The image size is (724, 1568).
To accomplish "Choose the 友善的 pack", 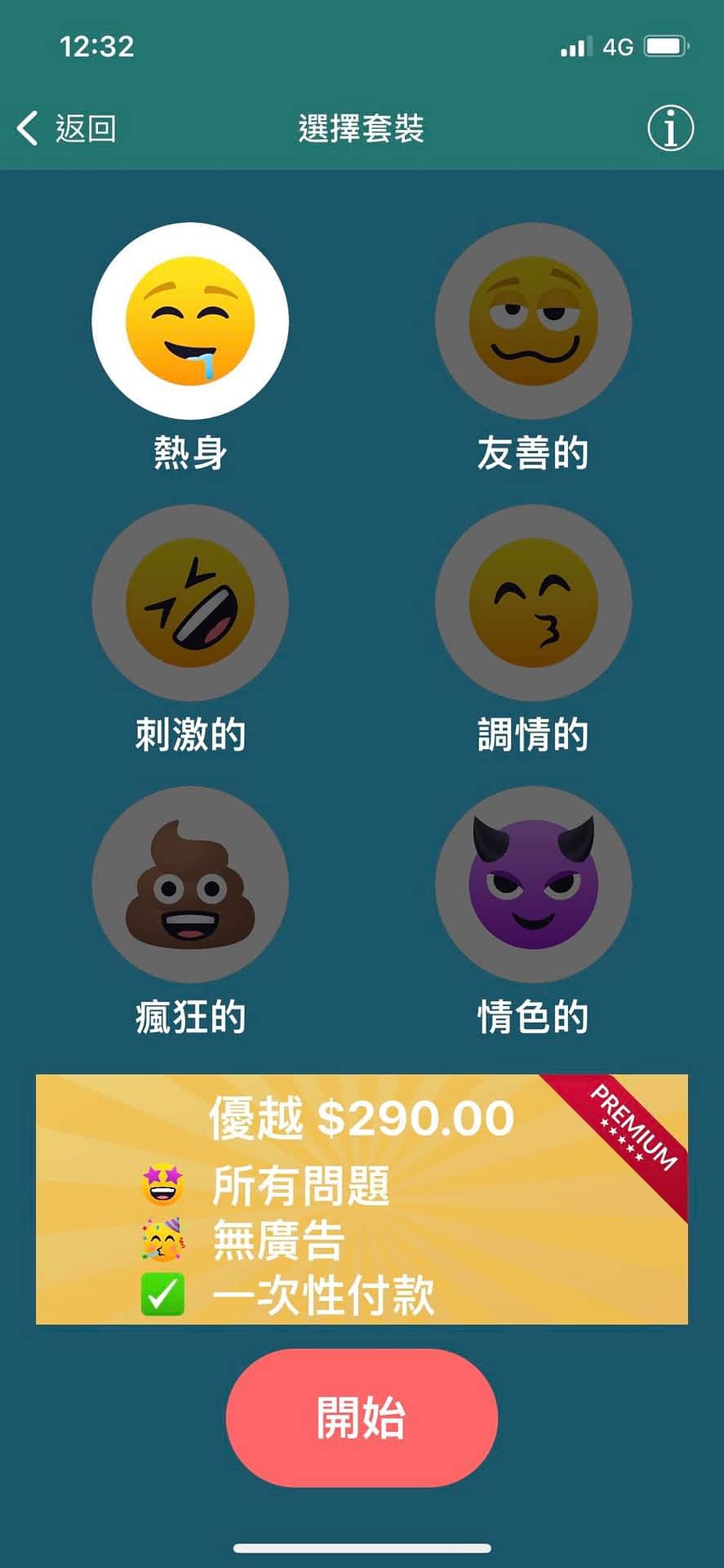I will point(533,321).
